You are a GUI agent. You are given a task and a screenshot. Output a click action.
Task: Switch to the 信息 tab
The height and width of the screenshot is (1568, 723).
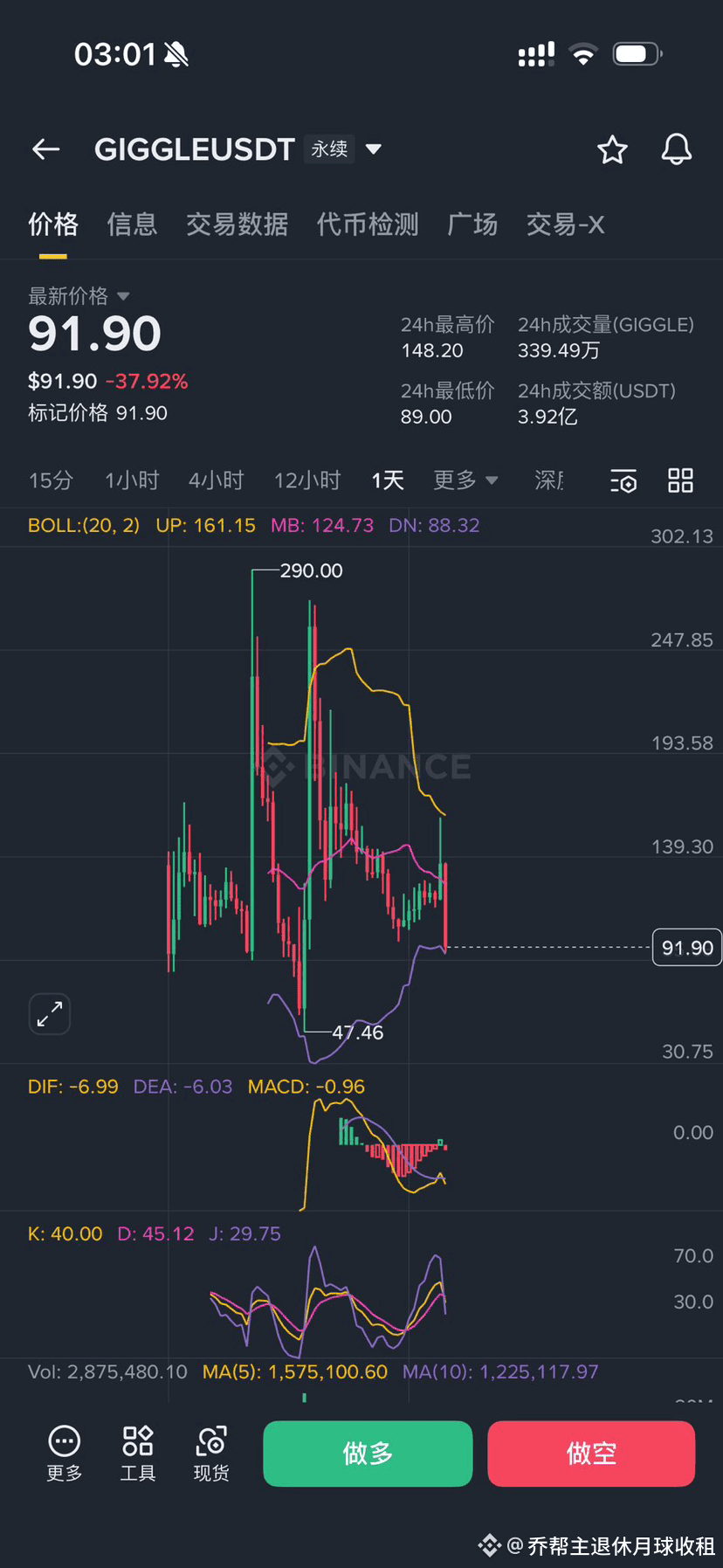(132, 224)
